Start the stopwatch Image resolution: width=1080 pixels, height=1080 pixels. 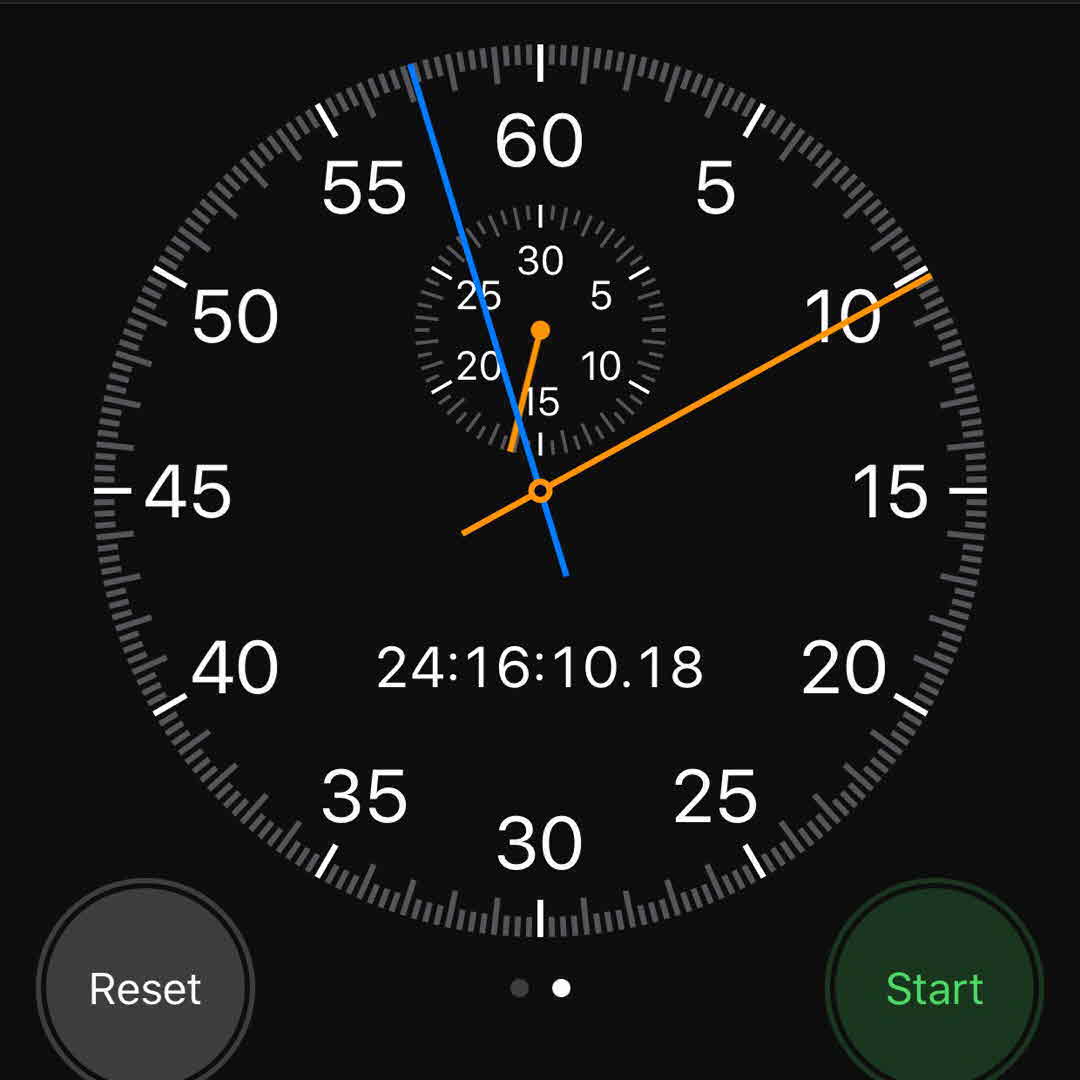pyautogui.click(x=934, y=988)
